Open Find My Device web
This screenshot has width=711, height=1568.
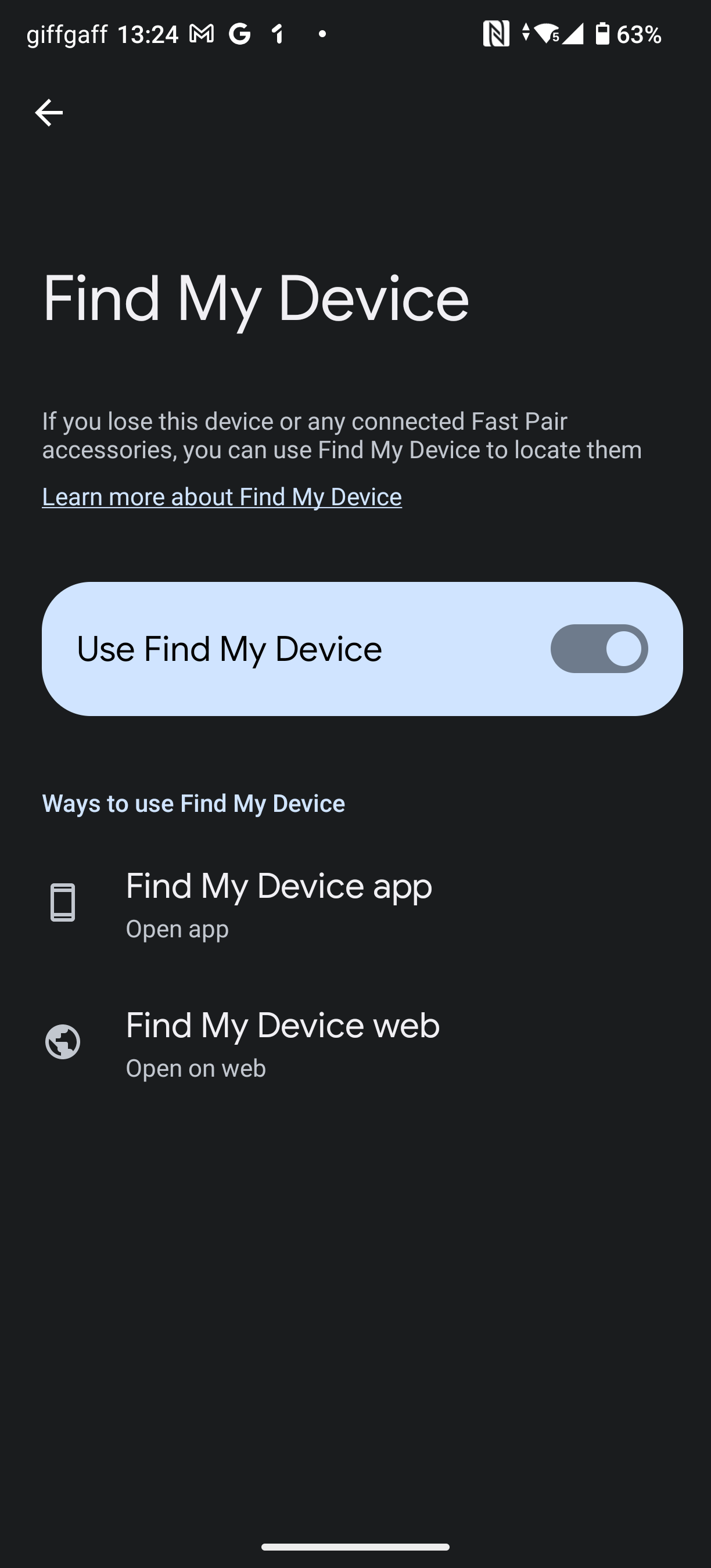tap(355, 1042)
